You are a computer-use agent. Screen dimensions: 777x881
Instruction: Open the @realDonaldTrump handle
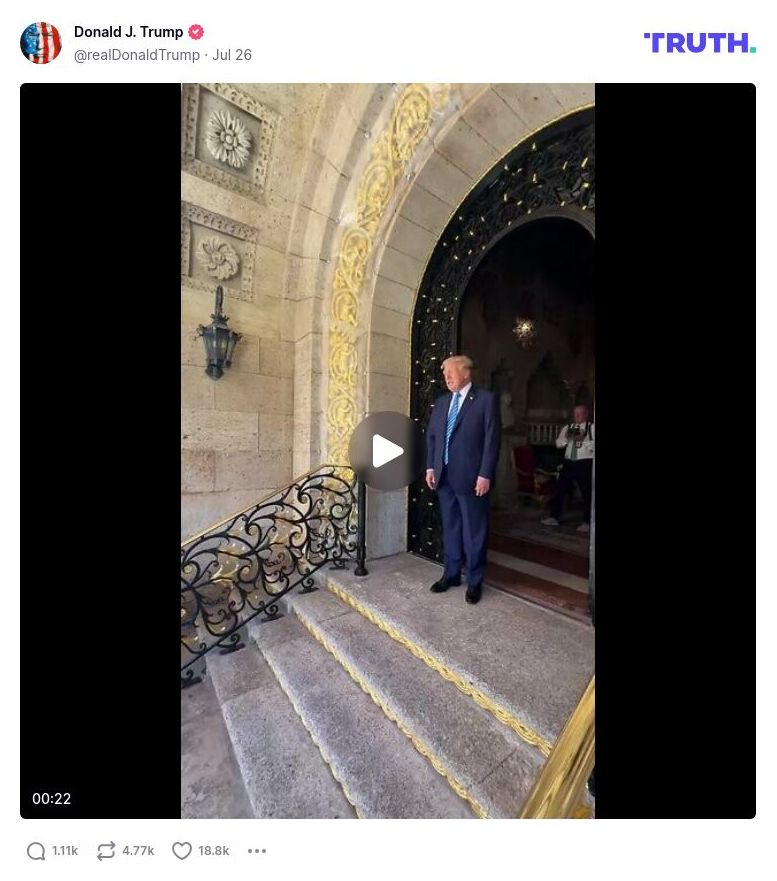click(137, 55)
